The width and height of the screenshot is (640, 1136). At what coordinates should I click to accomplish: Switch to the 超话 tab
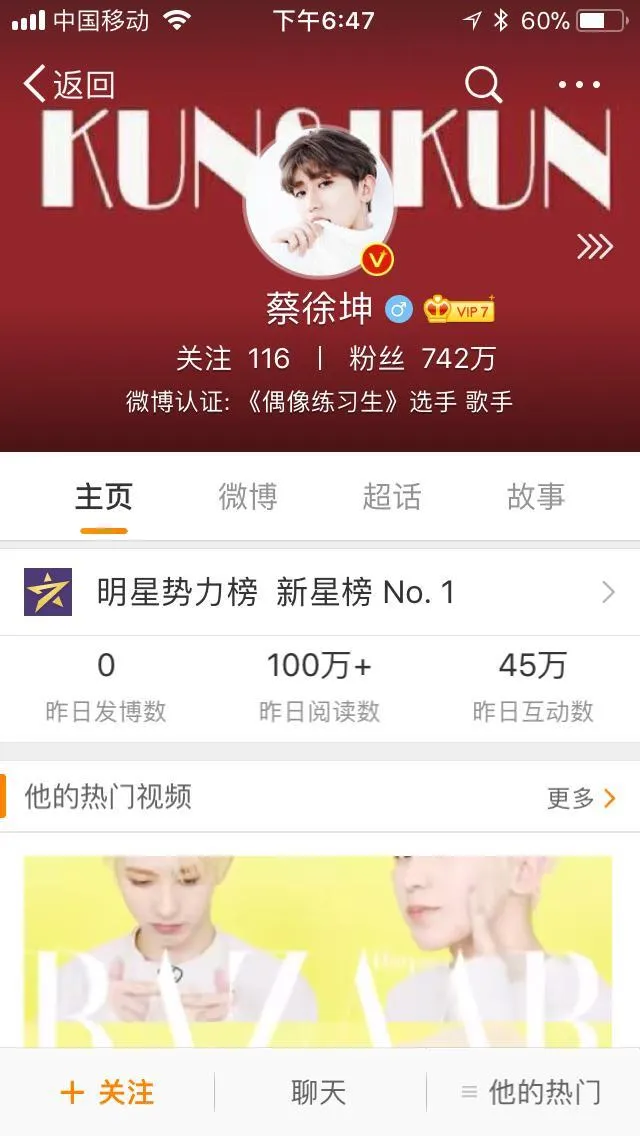point(392,497)
